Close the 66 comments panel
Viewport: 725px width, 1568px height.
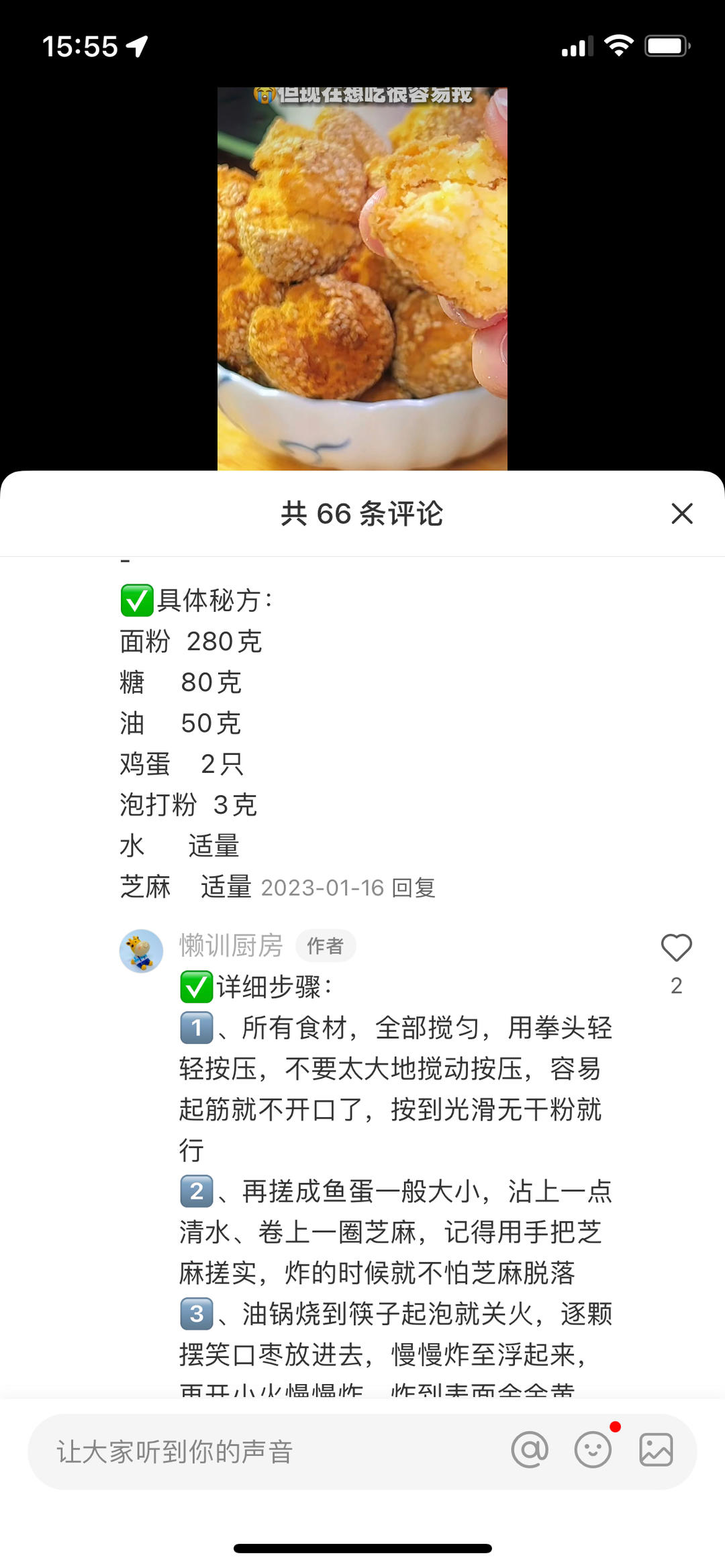[681, 514]
